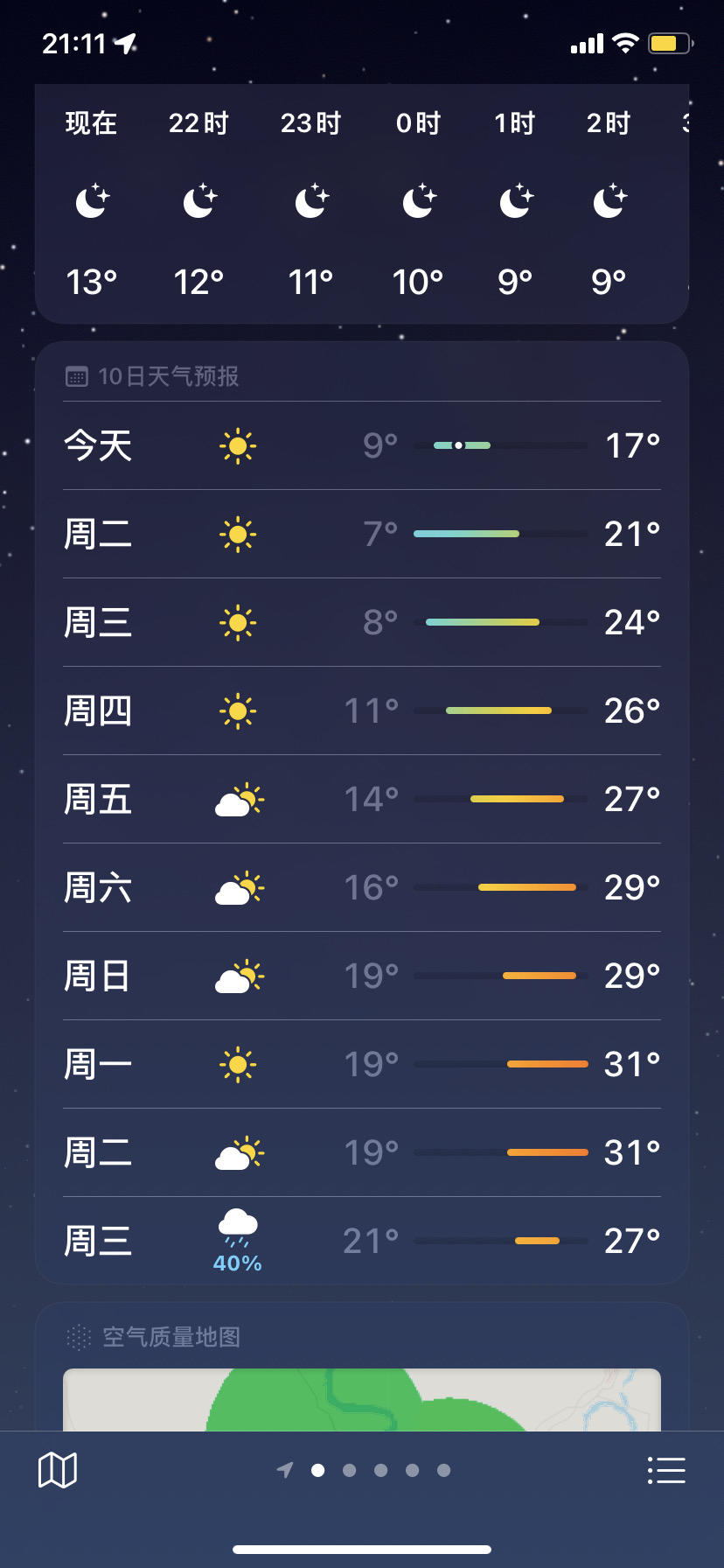Open the 周四 forecast row
Image resolution: width=724 pixels, height=1568 pixels.
click(362, 710)
